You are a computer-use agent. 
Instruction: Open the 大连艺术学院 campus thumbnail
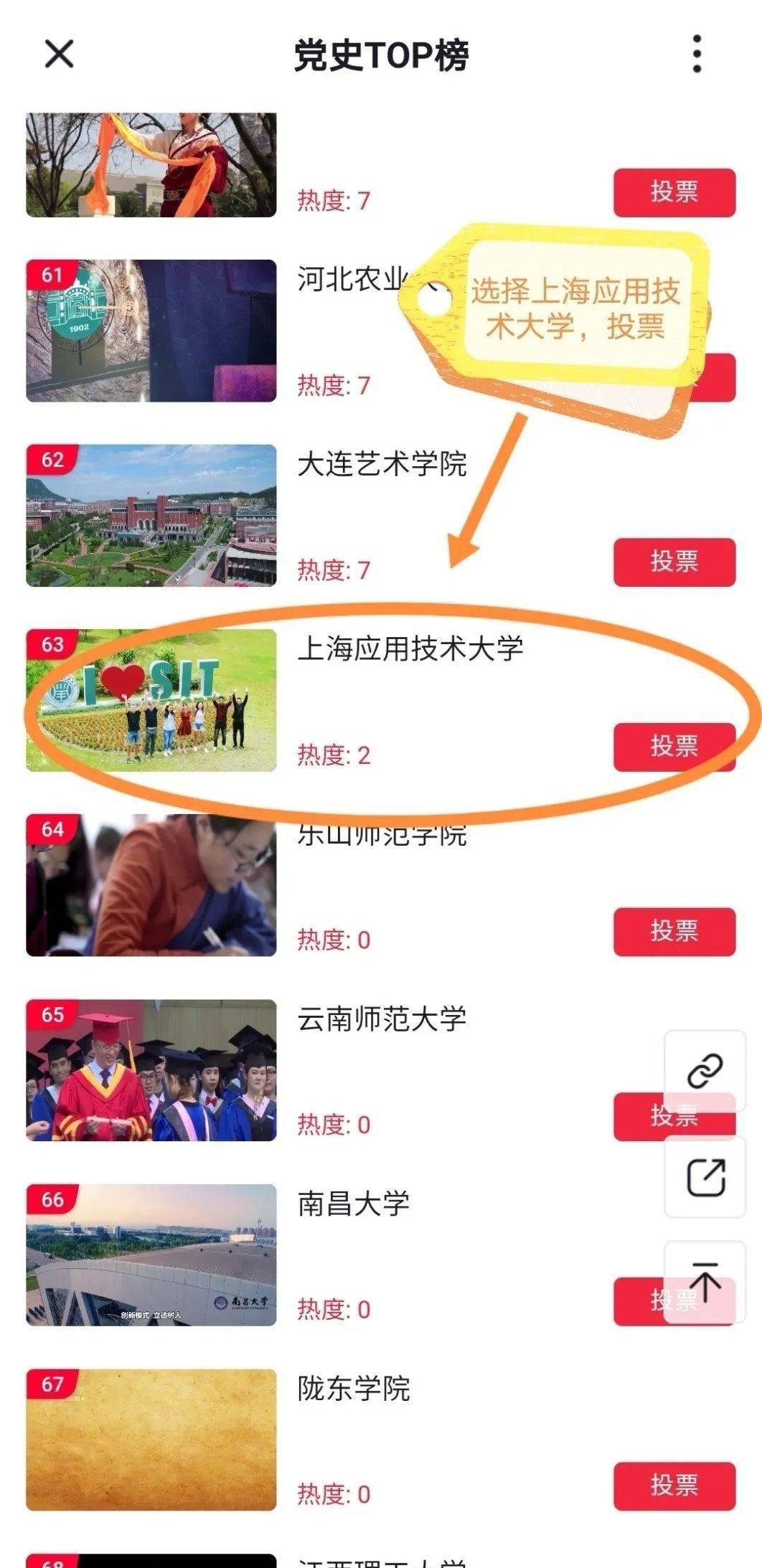pos(151,515)
